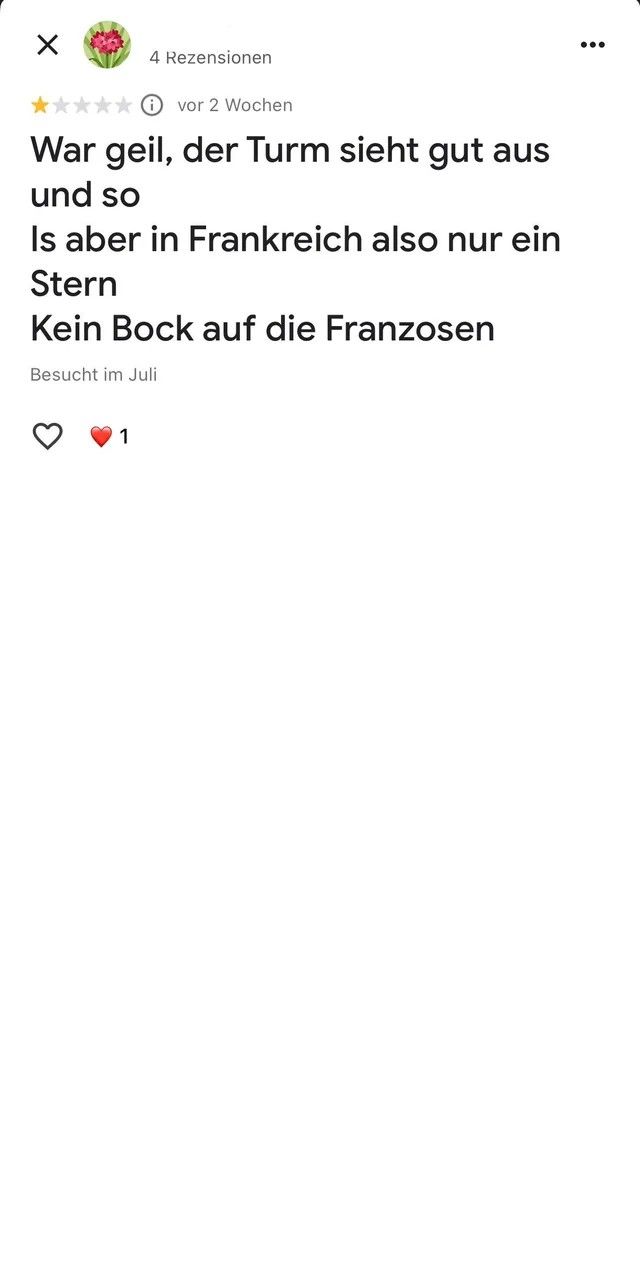640x1270 pixels.
Task: View the red heart reaction count
Action: coord(109,437)
